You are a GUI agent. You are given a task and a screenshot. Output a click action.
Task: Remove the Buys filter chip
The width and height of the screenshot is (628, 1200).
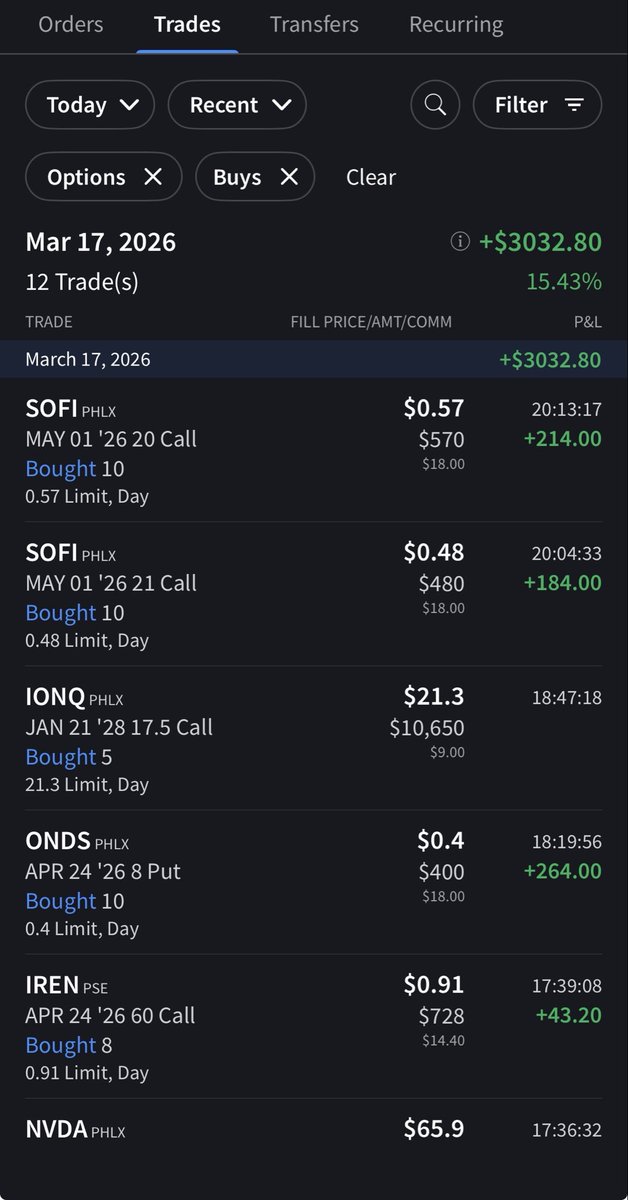click(289, 177)
